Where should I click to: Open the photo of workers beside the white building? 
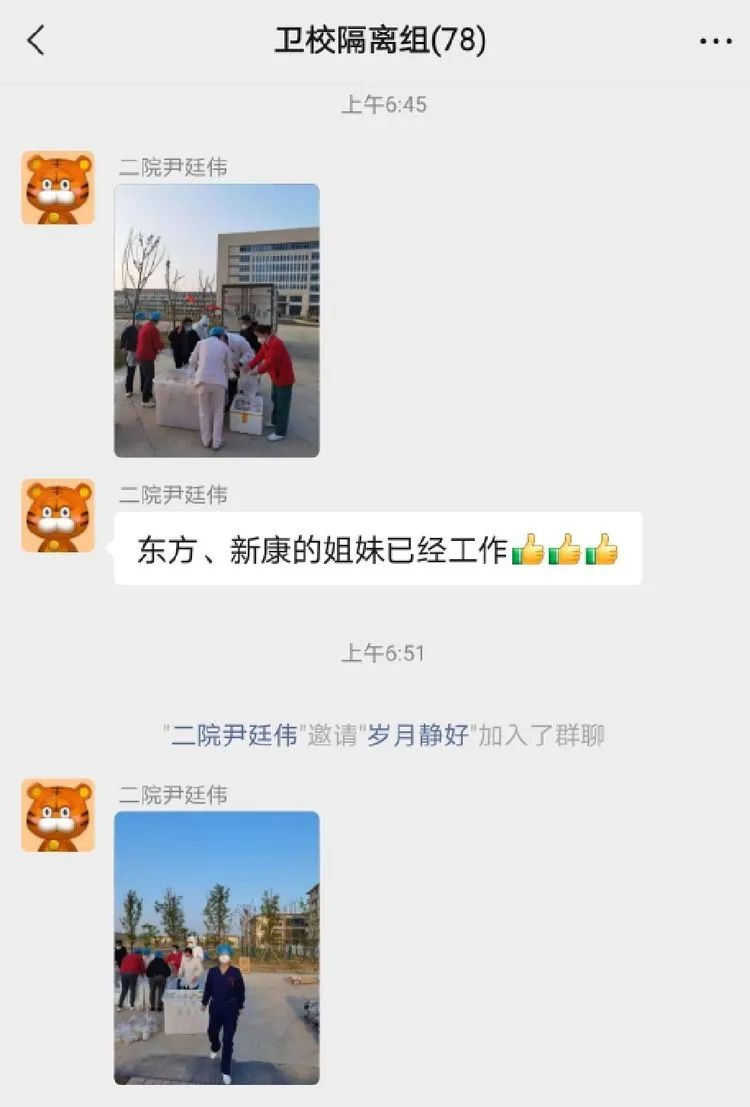click(217, 320)
